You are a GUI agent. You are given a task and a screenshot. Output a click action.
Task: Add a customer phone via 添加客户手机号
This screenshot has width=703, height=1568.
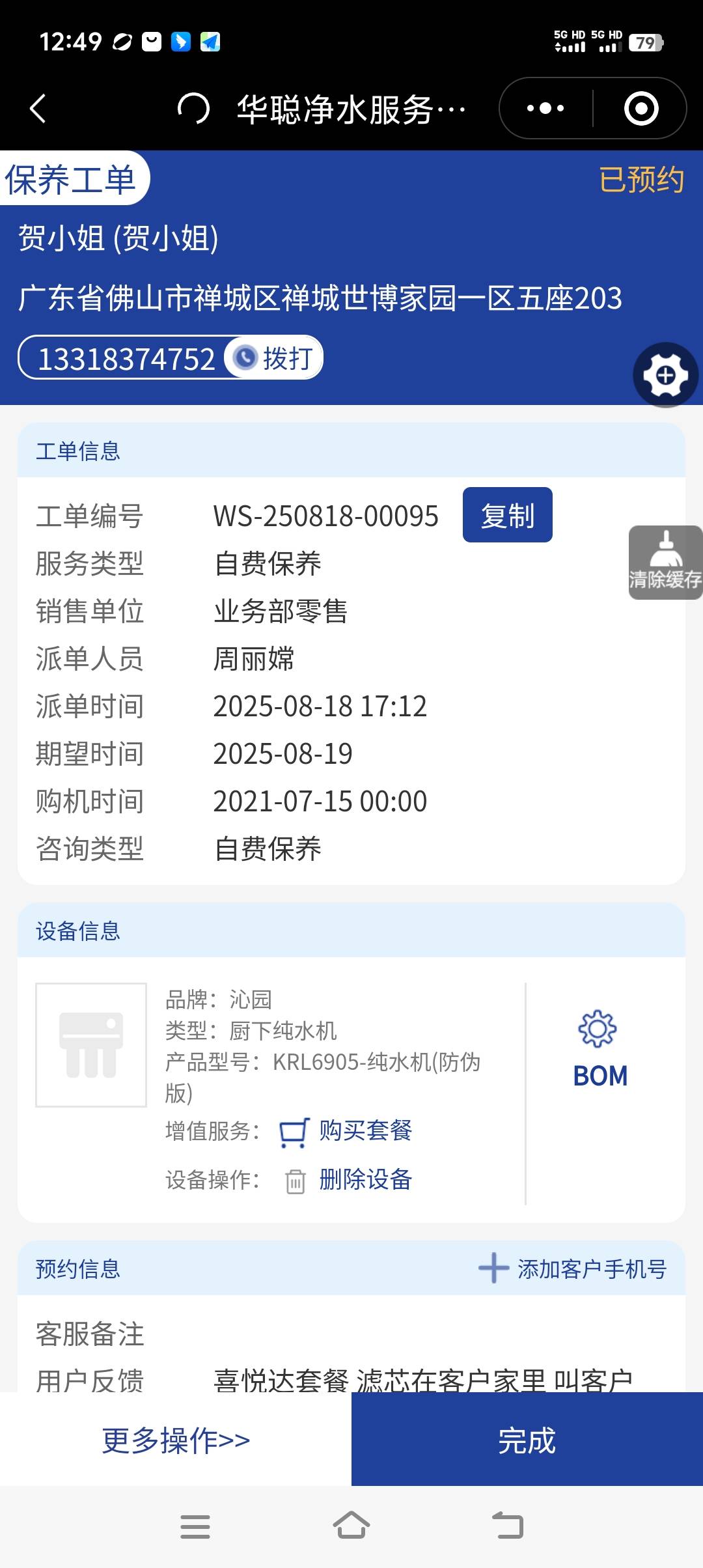click(573, 1268)
